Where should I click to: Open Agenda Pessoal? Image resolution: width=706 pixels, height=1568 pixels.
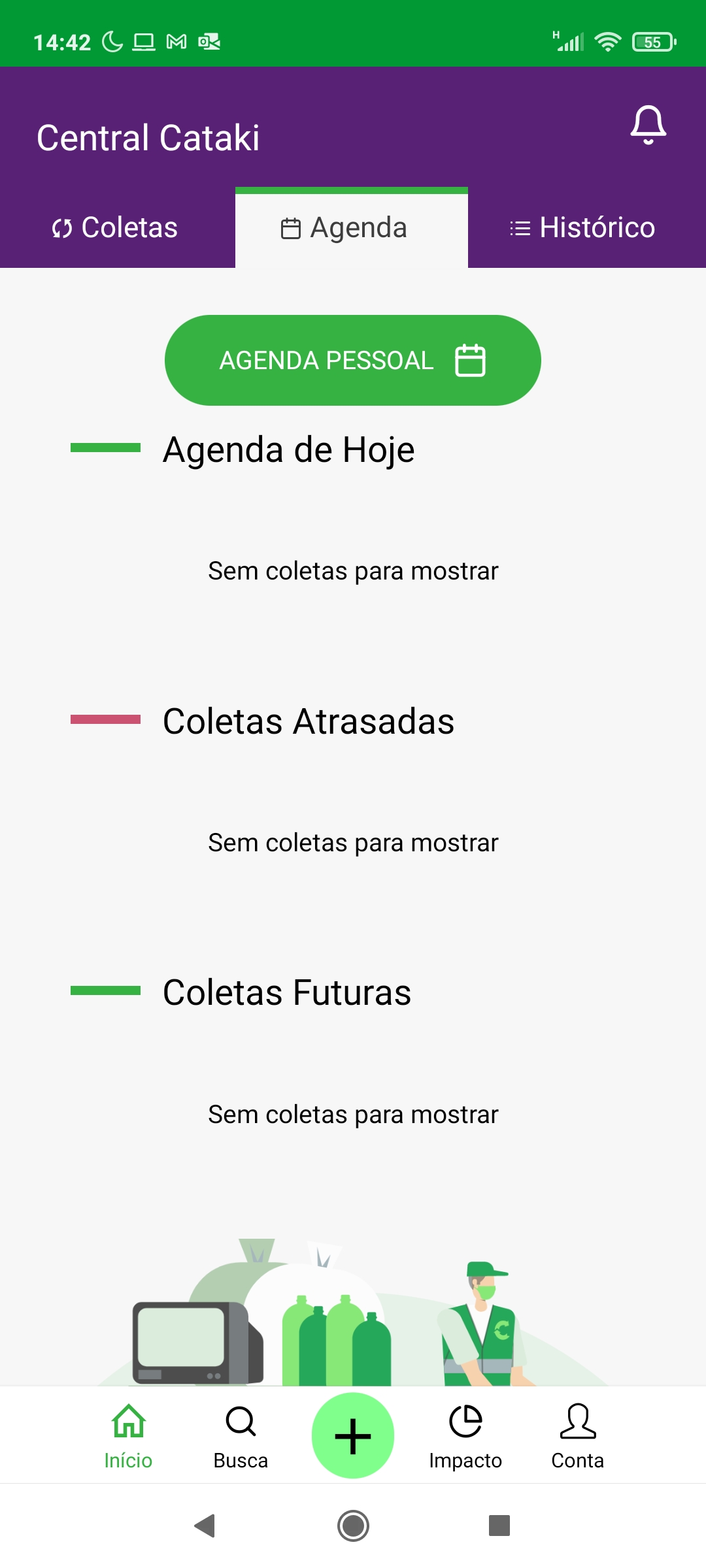click(x=353, y=361)
